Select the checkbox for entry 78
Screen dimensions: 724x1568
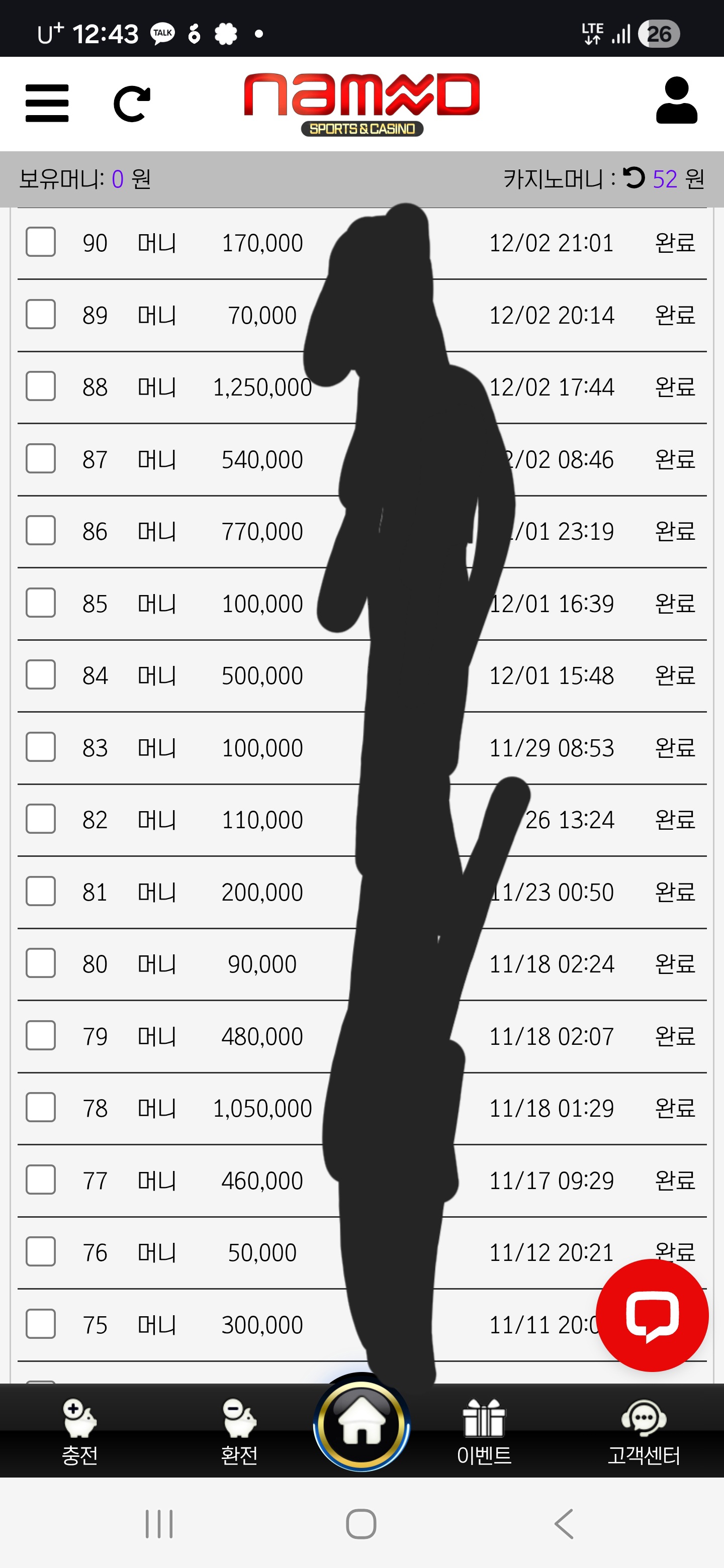tap(41, 1107)
